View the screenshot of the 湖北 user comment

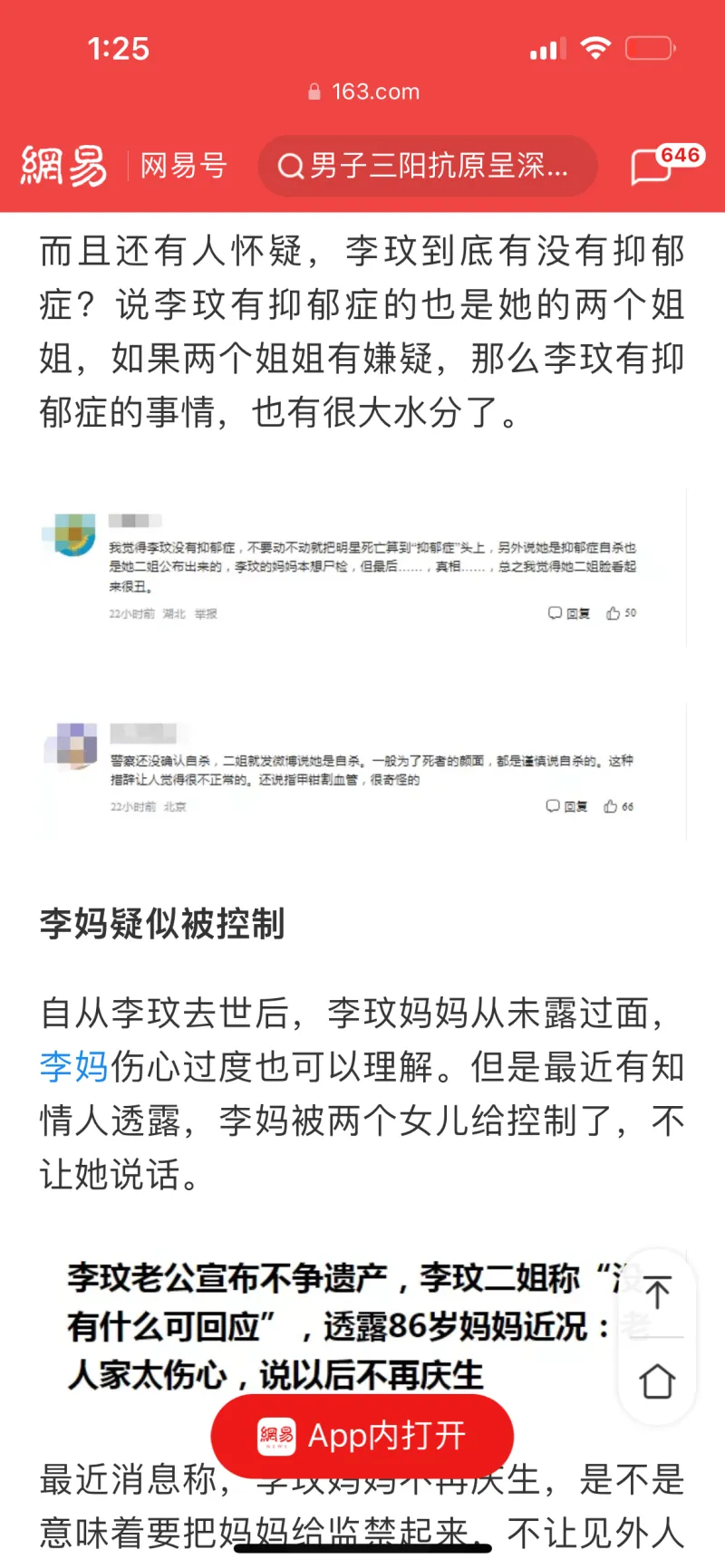click(x=362, y=568)
